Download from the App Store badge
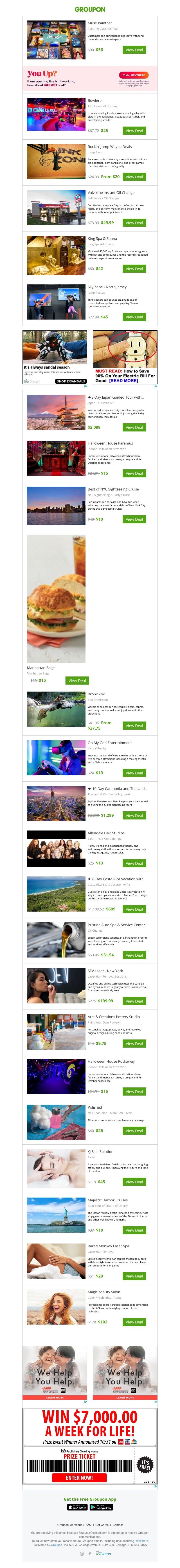 [x=77, y=1507]
